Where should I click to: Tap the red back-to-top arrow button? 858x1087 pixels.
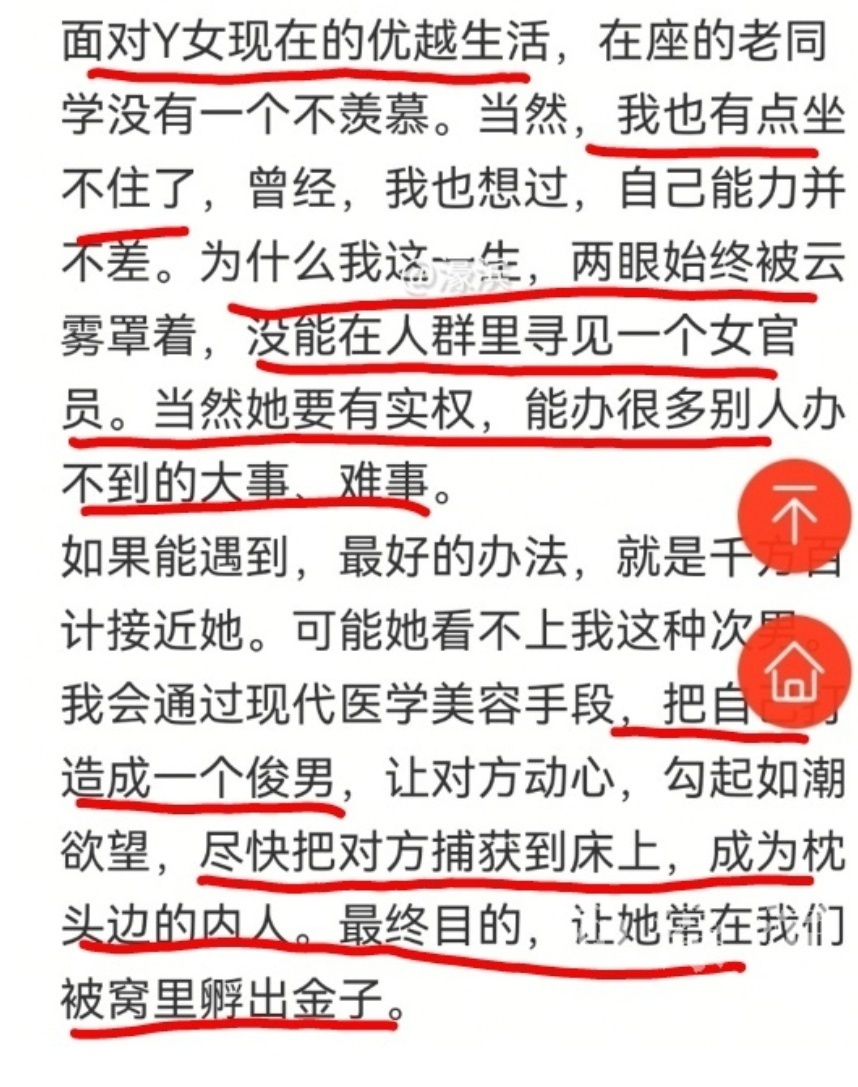tap(797, 513)
